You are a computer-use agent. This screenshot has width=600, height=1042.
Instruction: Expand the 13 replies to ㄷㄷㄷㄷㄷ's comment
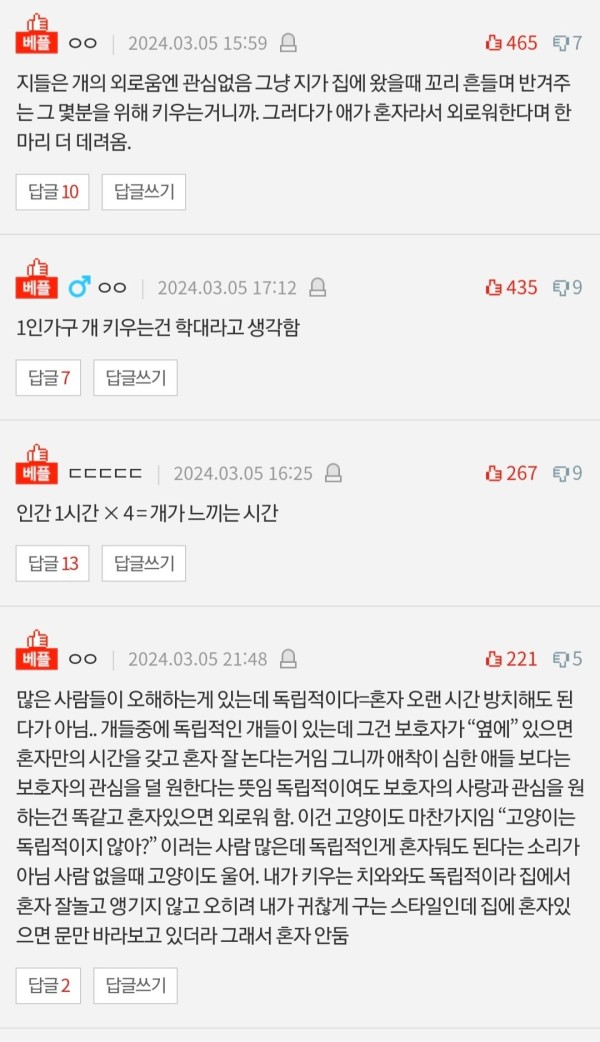click(x=53, y=563)
